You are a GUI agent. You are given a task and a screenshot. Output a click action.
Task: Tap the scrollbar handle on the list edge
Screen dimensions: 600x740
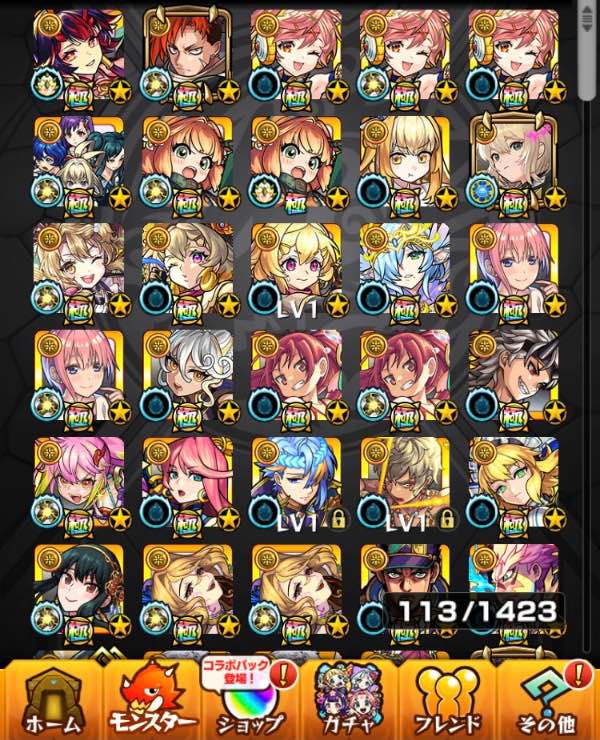click(x=587, y=50)
